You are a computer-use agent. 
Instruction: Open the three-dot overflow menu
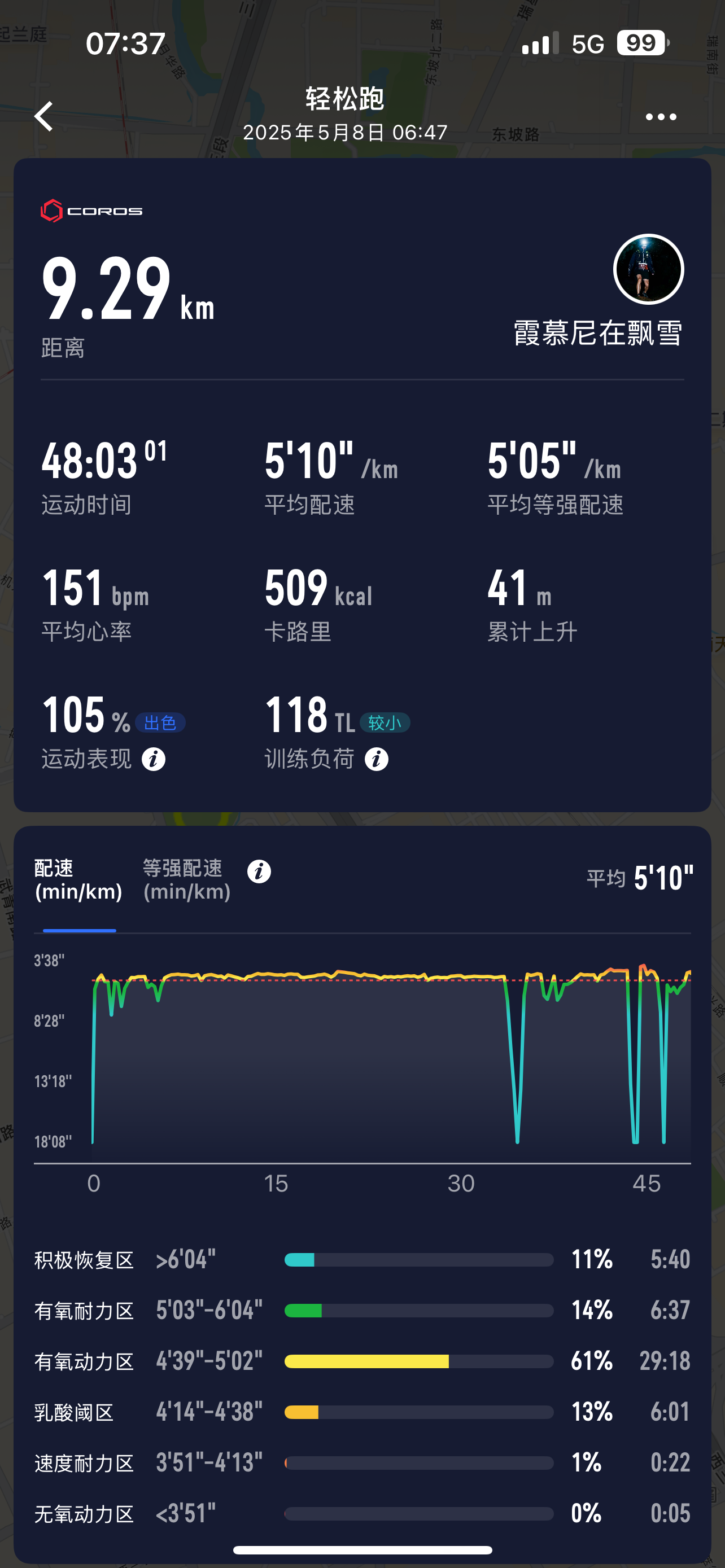661,117
